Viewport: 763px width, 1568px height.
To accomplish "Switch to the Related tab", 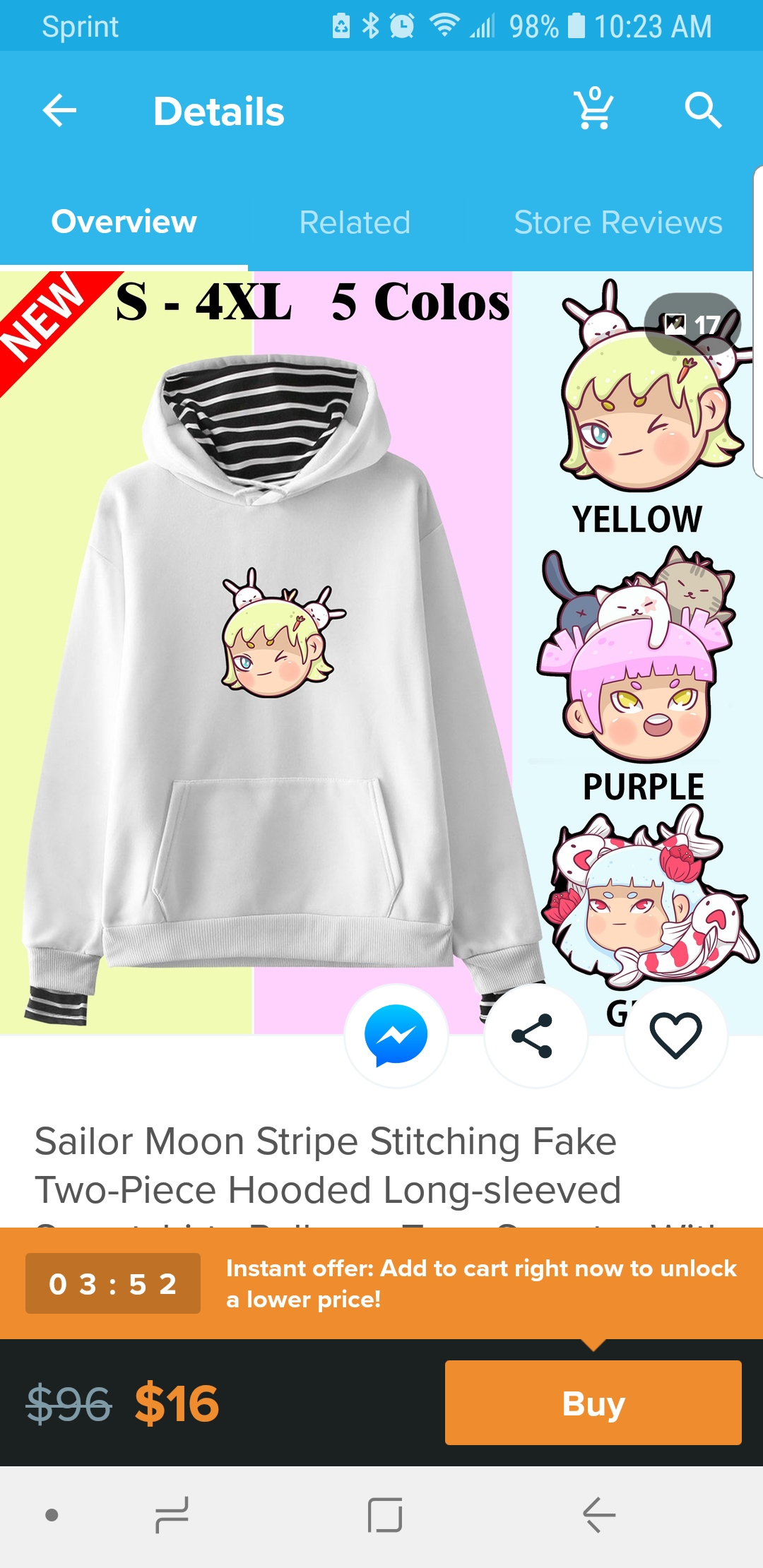I will [355, 222].
